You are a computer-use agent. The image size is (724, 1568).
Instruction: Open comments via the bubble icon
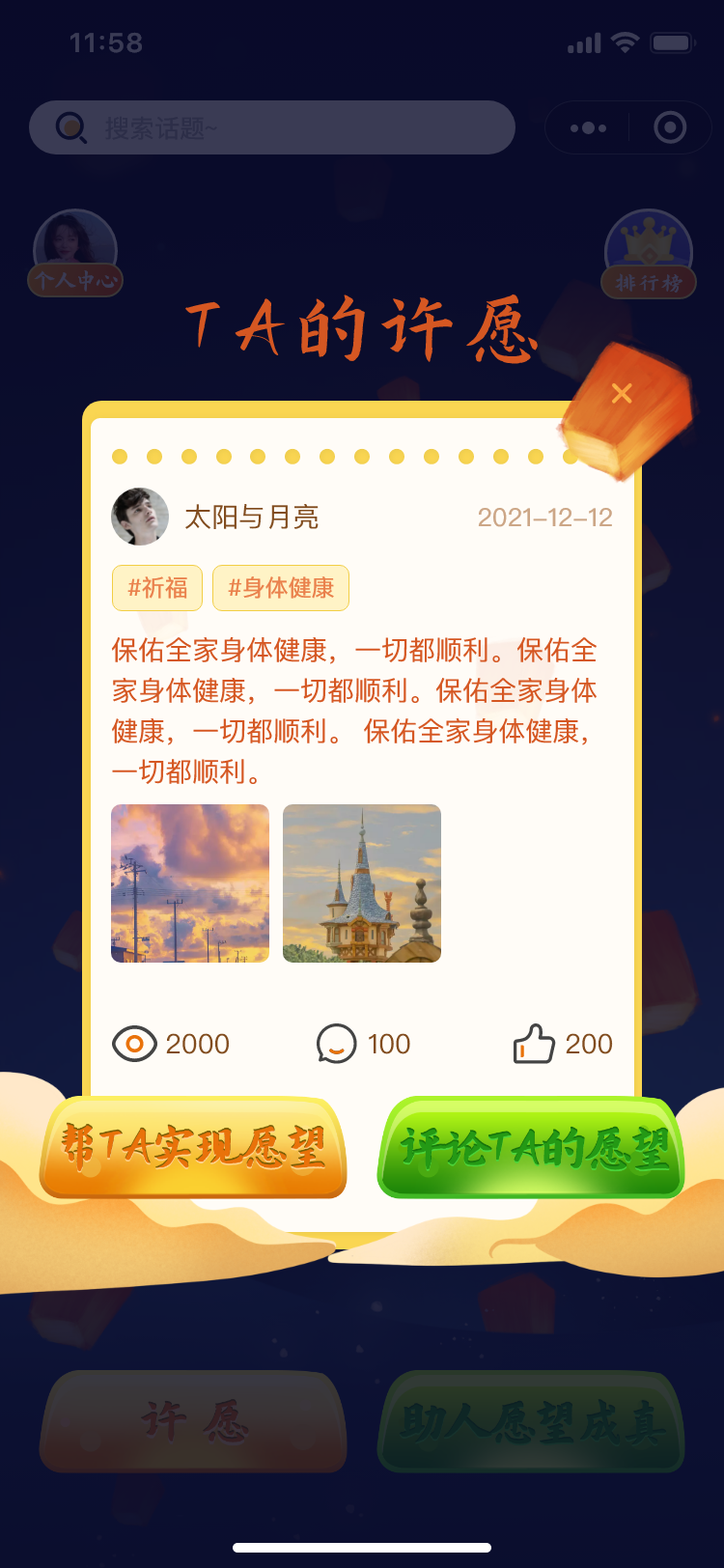[336, 1044]
